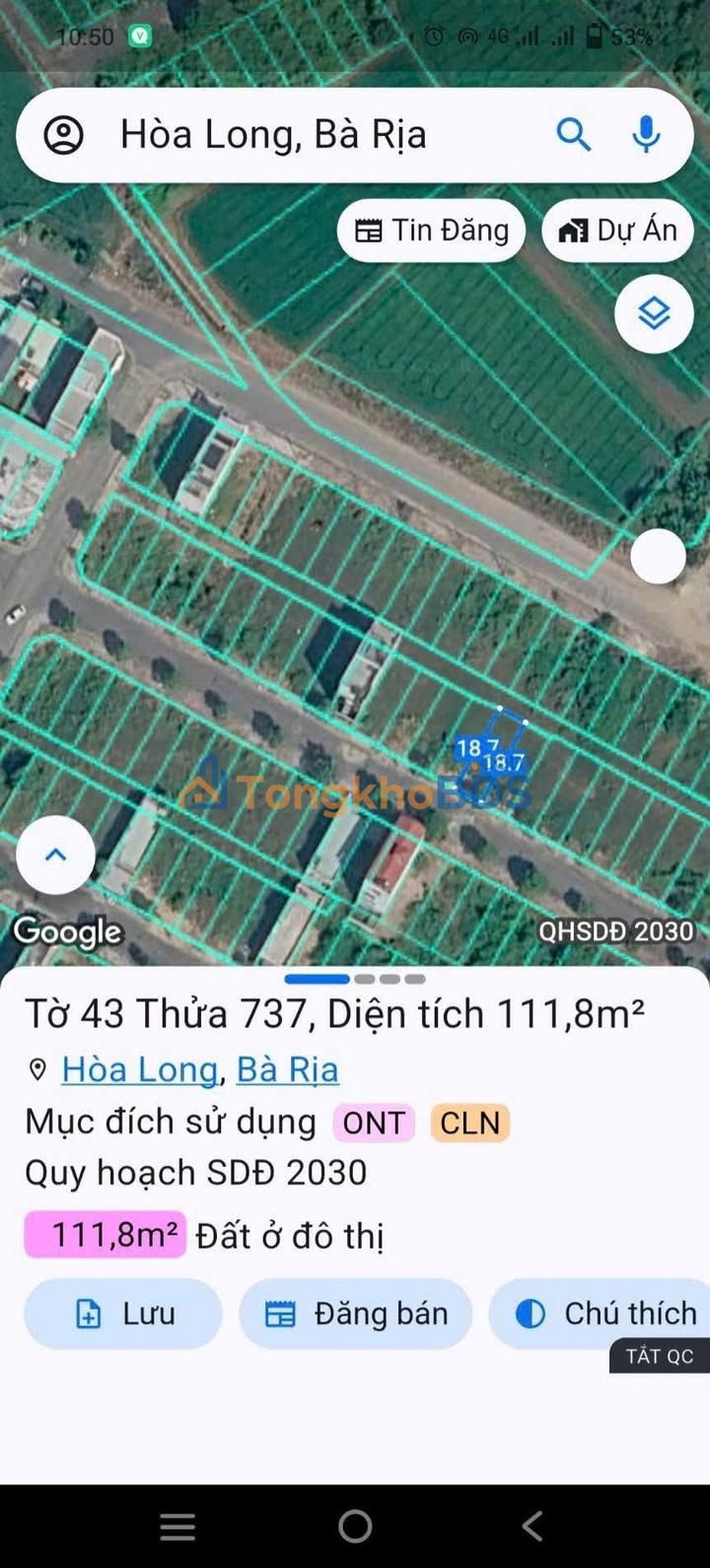Image resolution: width=710 pixels, height=1568 pixels.
Task: Open the Chú thích legend
Action: (x=601, y=1314)
